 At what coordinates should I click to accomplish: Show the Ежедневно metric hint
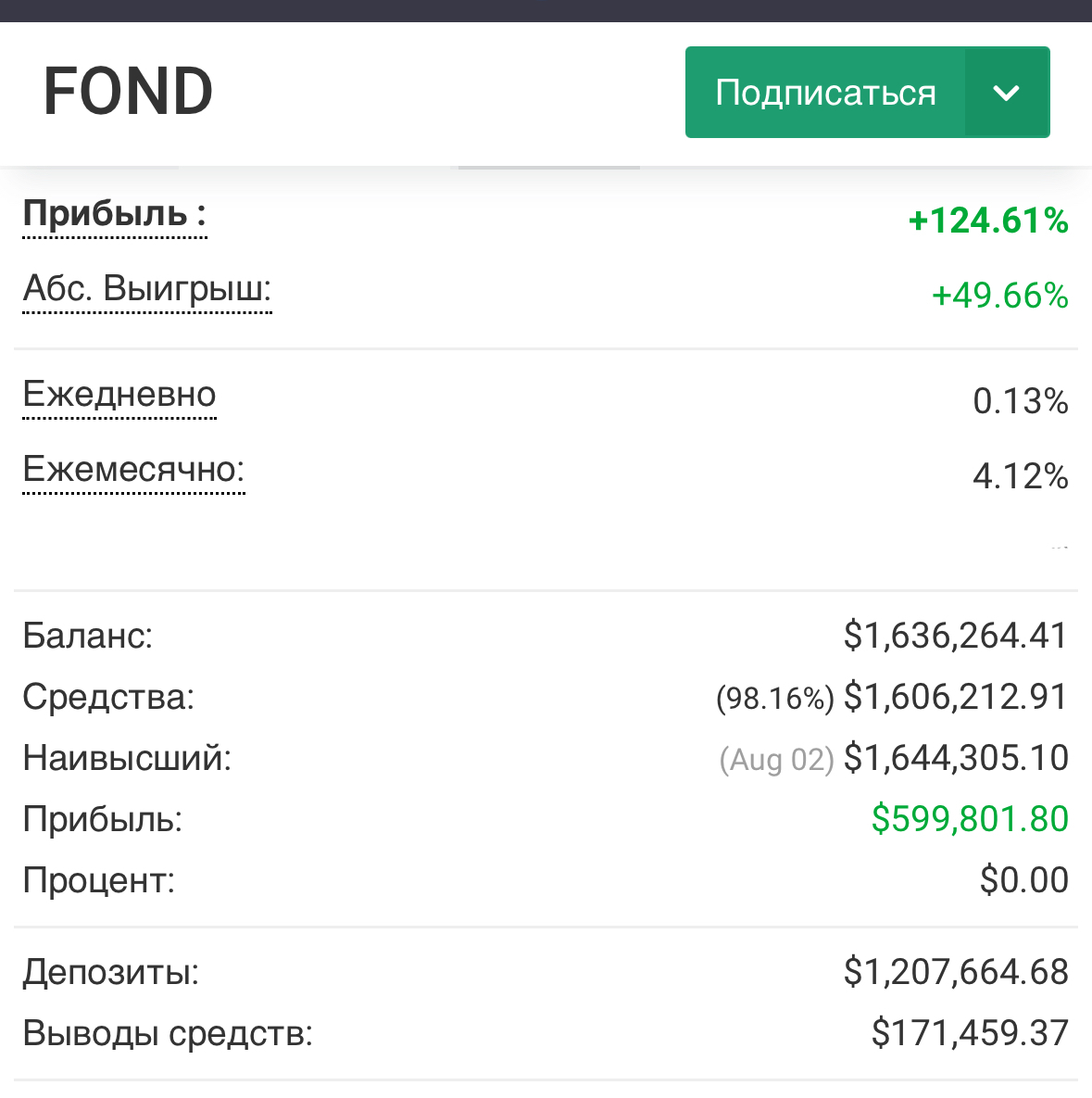119,396
